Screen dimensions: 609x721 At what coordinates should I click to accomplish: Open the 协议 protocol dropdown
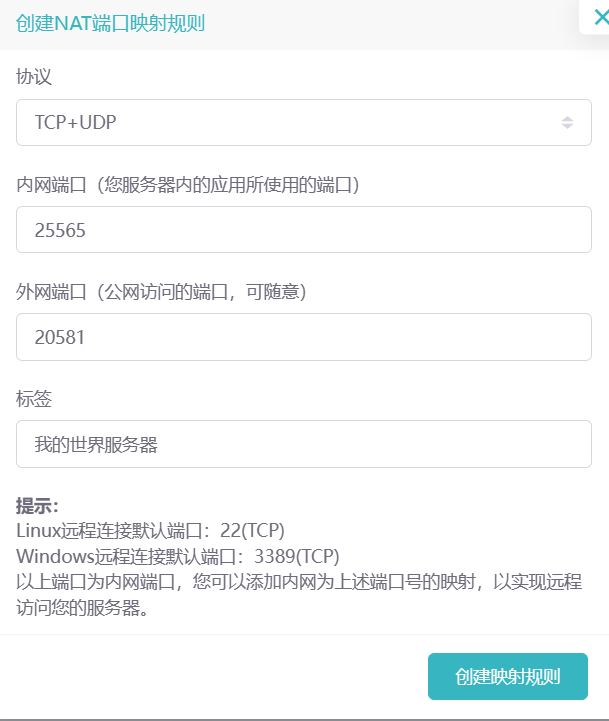click(304, 123)
